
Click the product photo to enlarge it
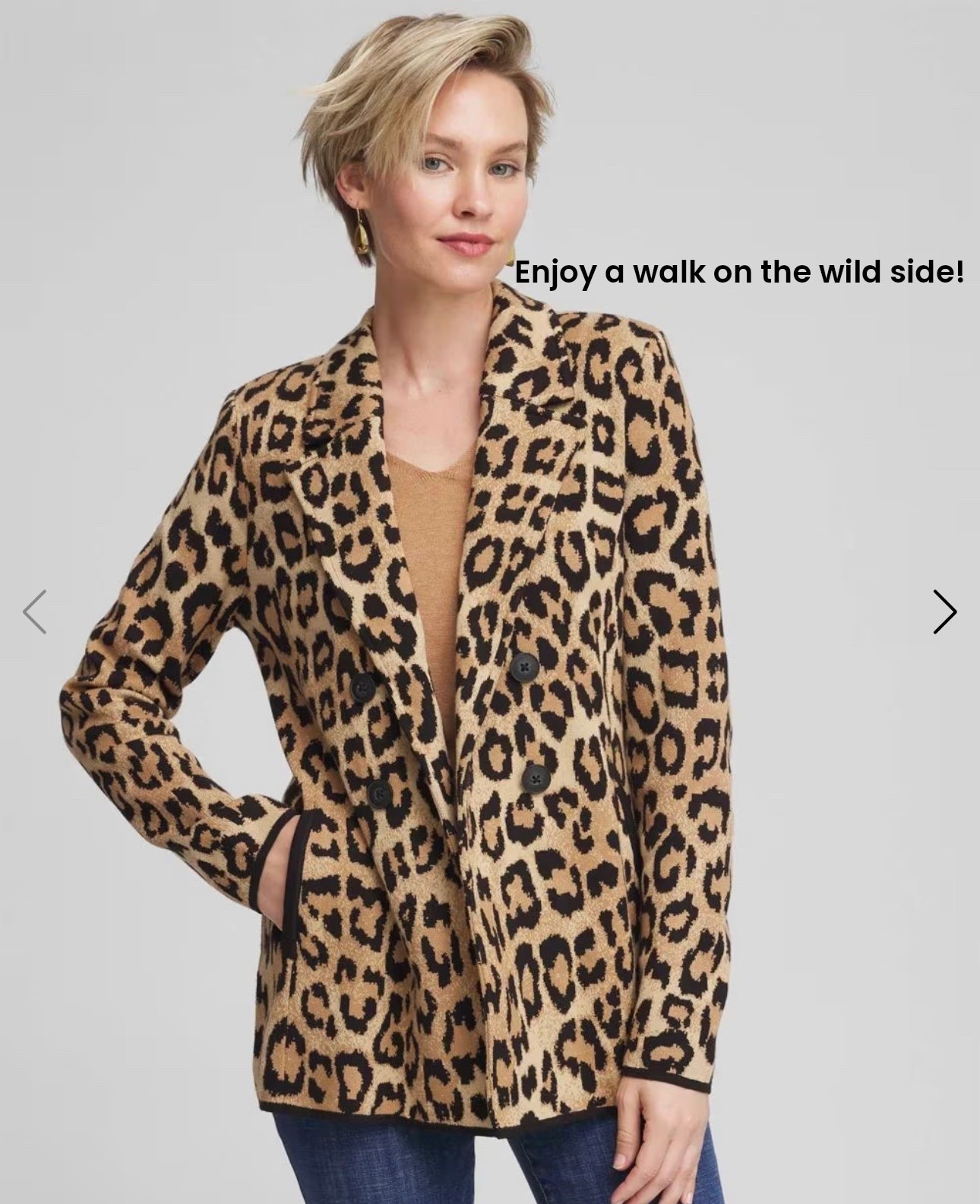coord(490,602)
